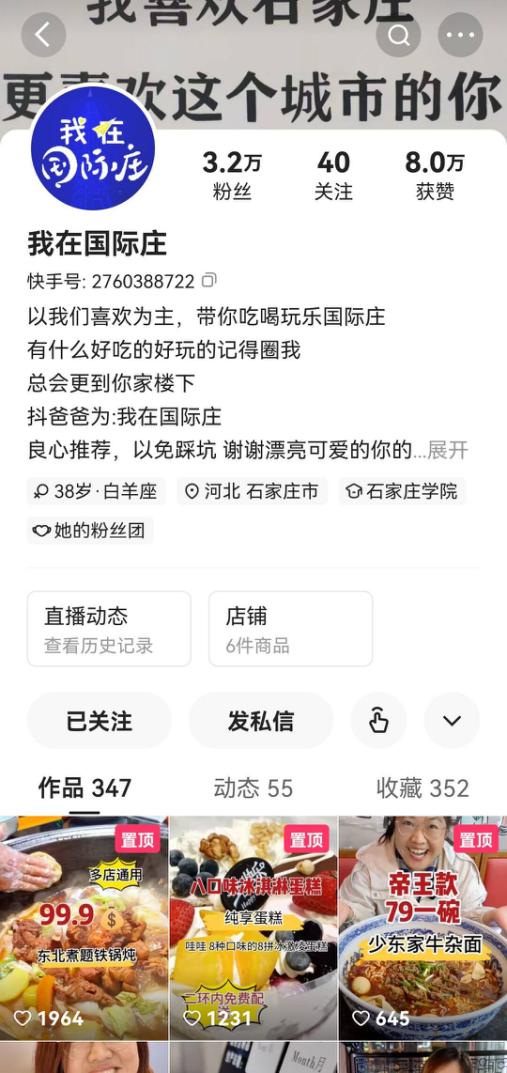This screenshot has height=1073, width=507.
Task: Open the search icon in the header
Action: tap(399, 34)
